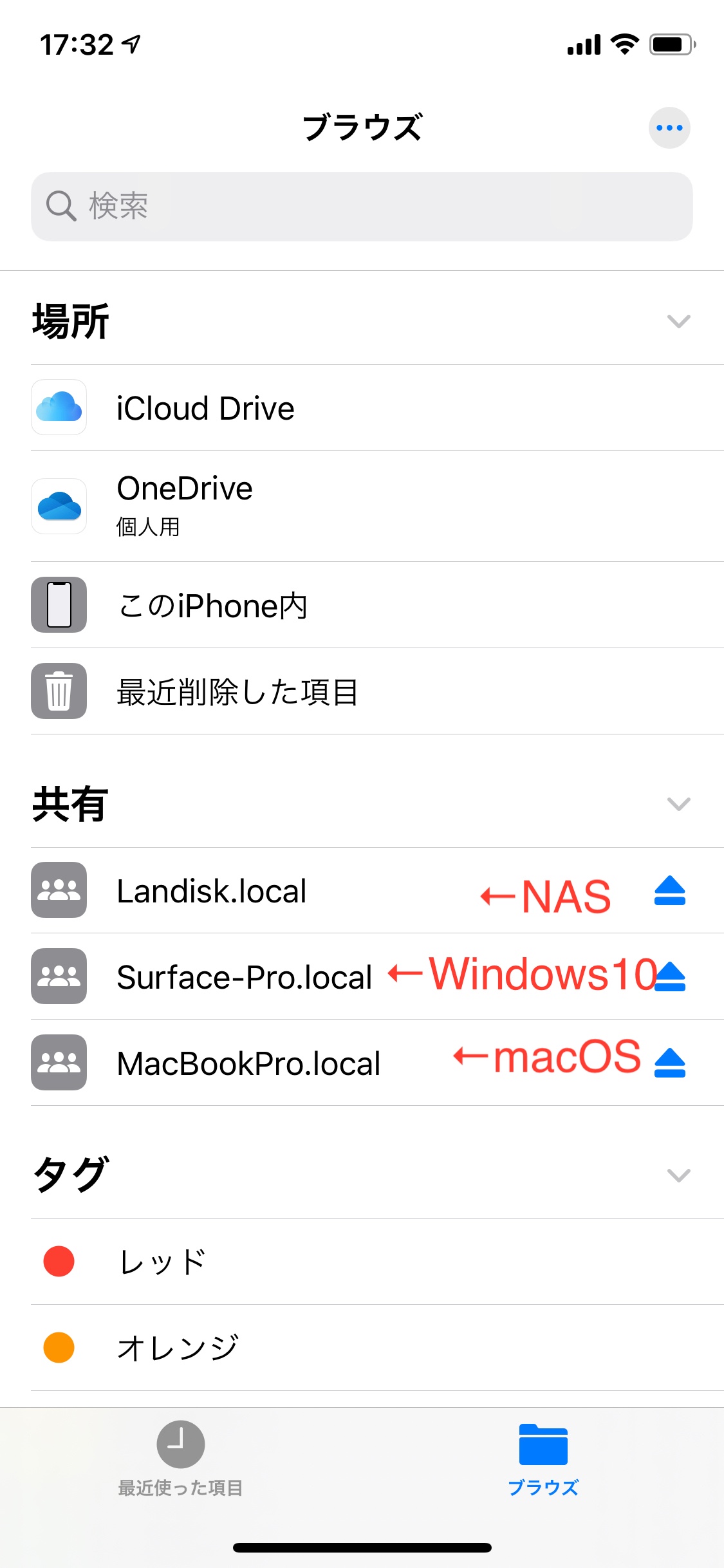Tap the 検索 search field
The height and width of the screenshot is (1568, 724).
[362, 207]
